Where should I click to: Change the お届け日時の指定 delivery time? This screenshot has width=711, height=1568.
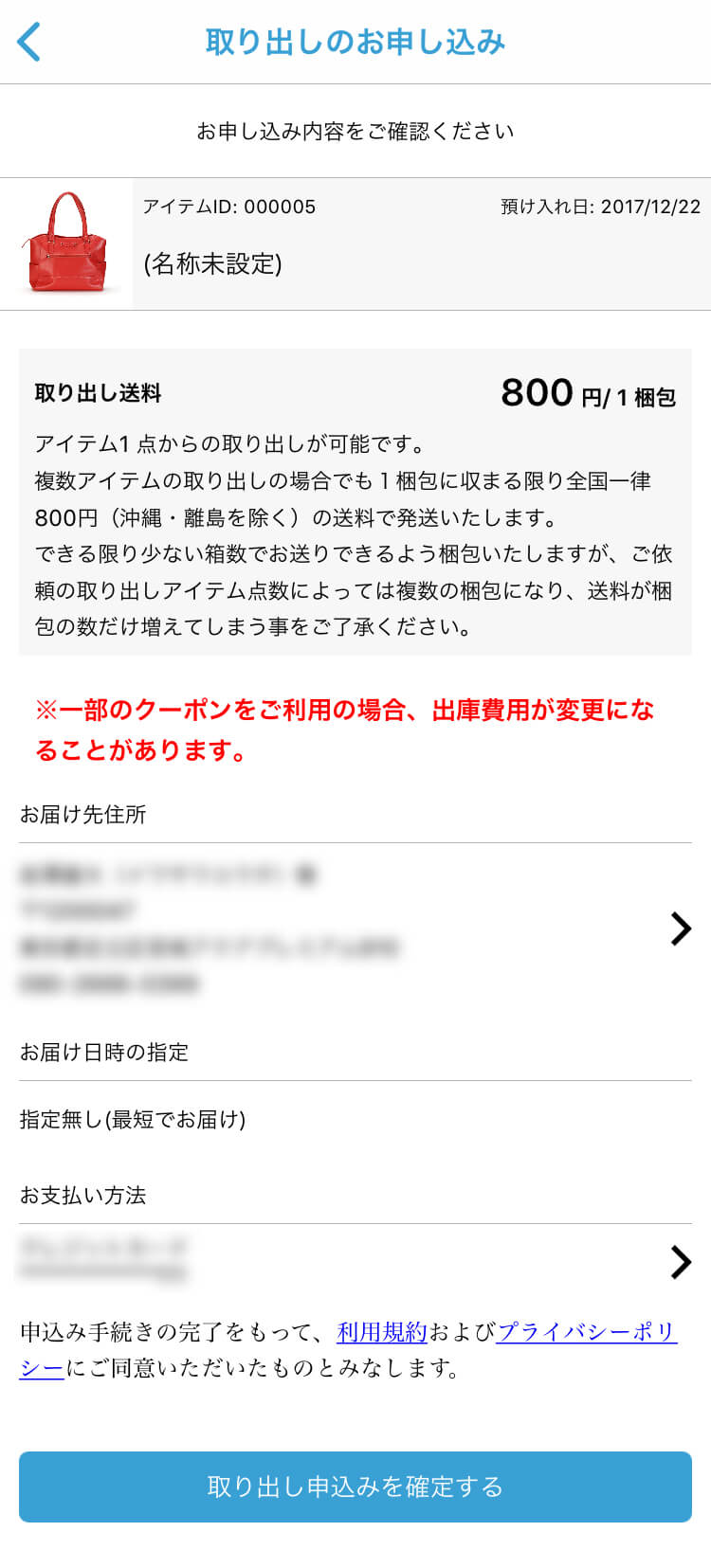pyautogui.click(x=133, y=1120)
